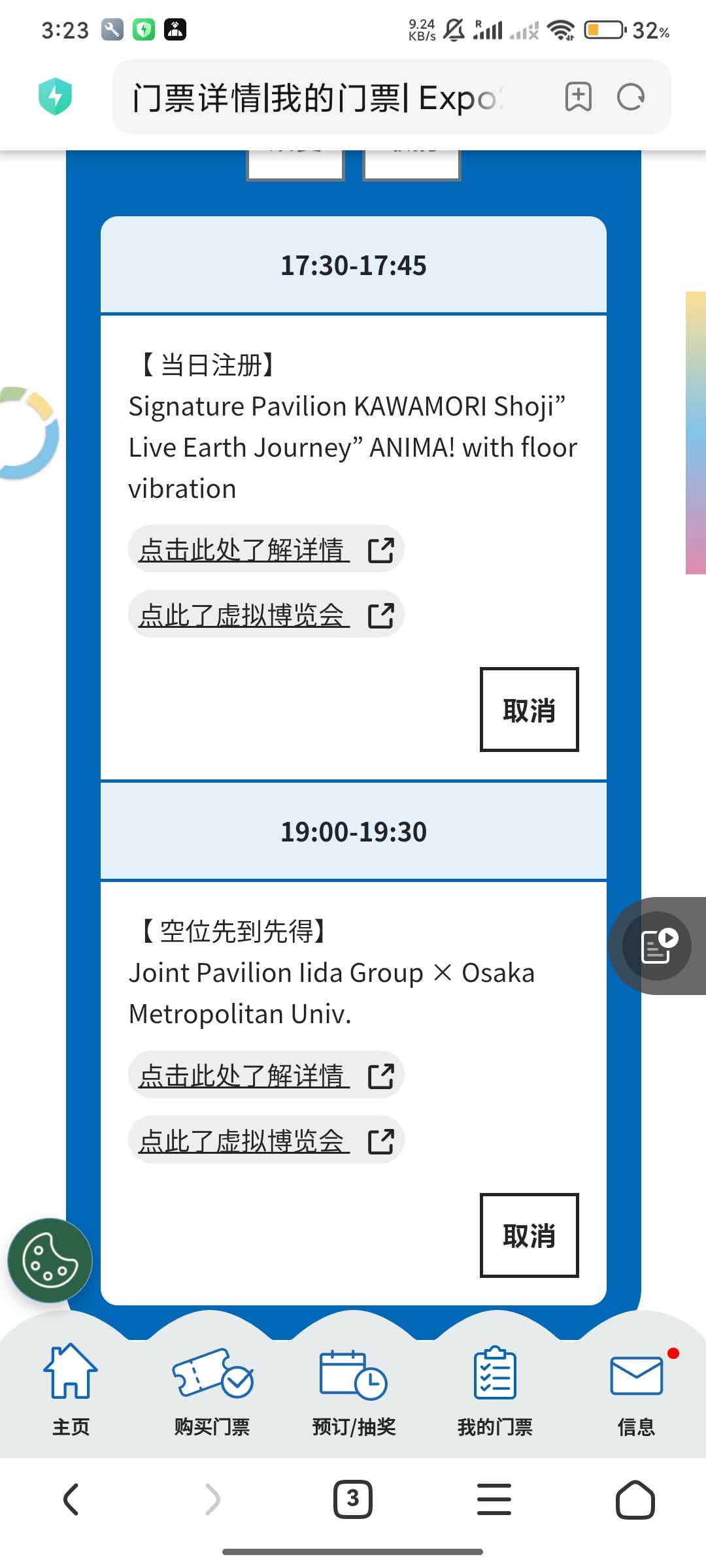The image size is (706, 1568).
Task: Open details link for Signature Pavilion KAWAMORI Shoji
Action: coord(265,549)
